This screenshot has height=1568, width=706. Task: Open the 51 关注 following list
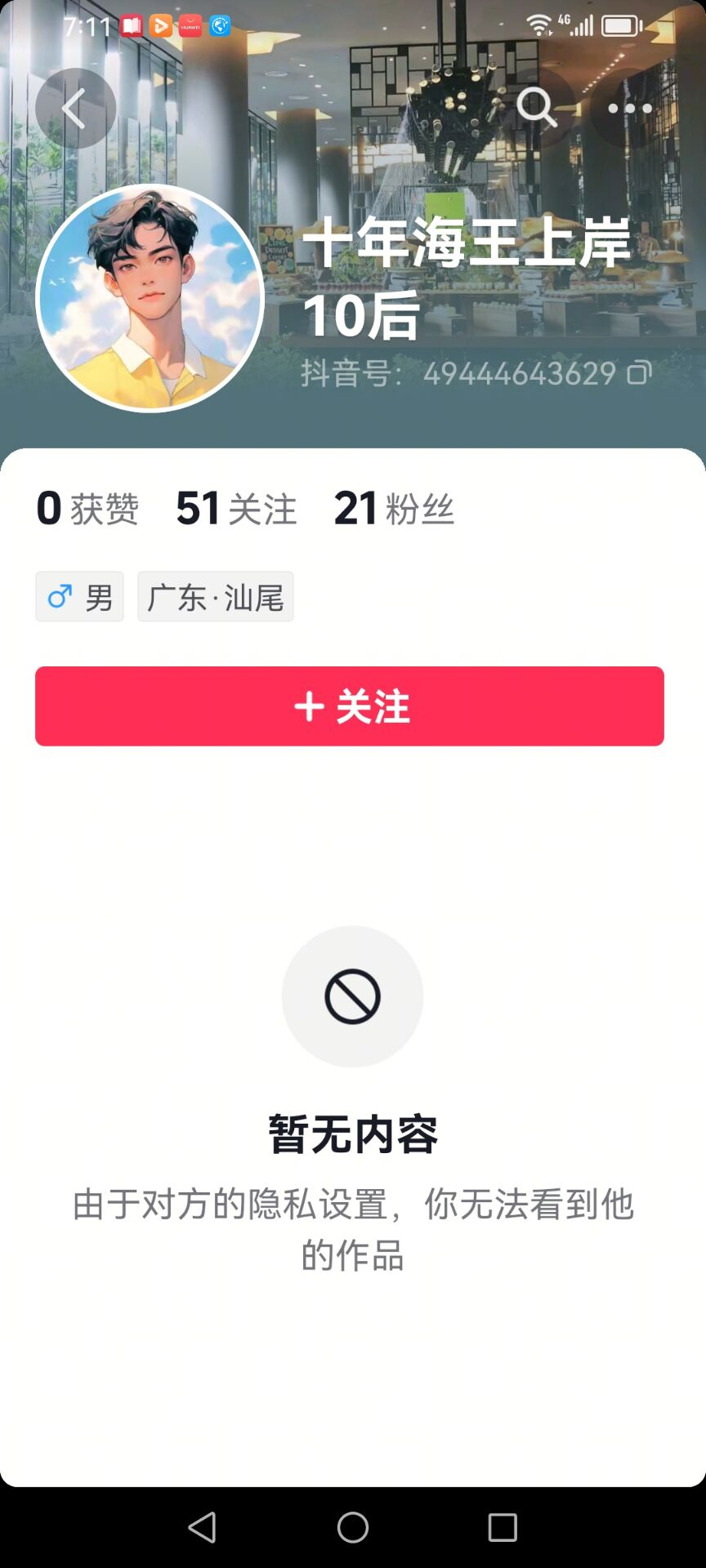(236, 508)
